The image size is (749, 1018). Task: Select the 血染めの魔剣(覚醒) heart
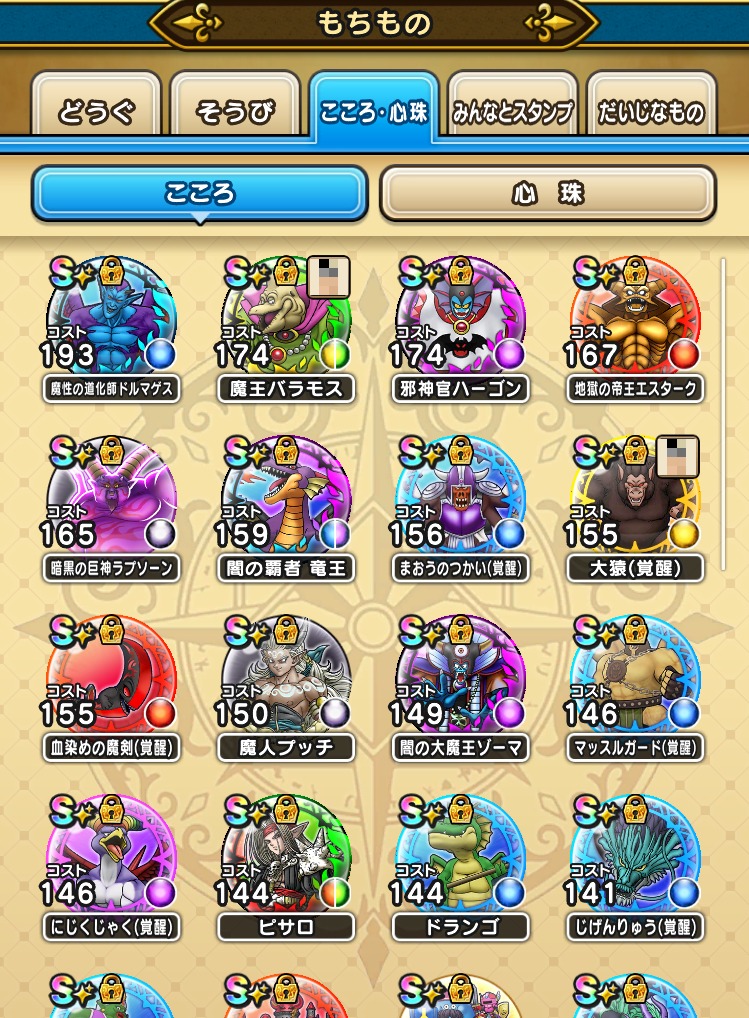pos(112,685)
